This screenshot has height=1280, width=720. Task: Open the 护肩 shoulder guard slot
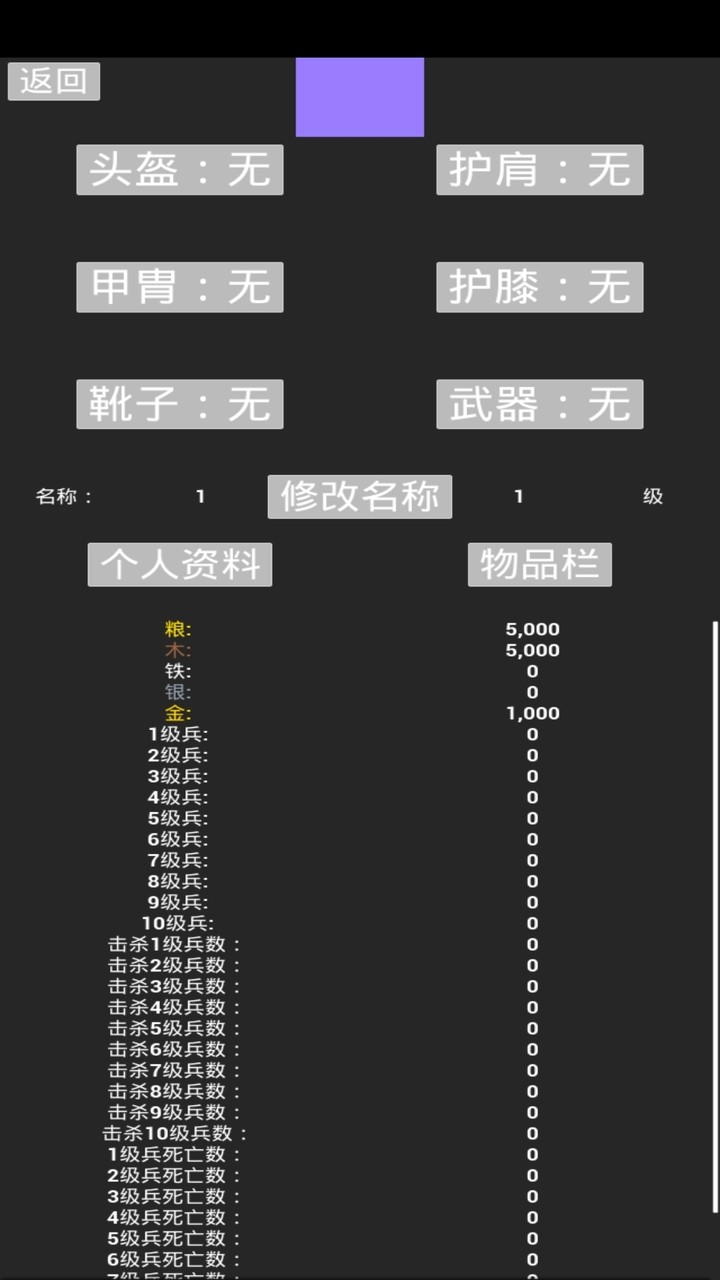click(539, 169)
